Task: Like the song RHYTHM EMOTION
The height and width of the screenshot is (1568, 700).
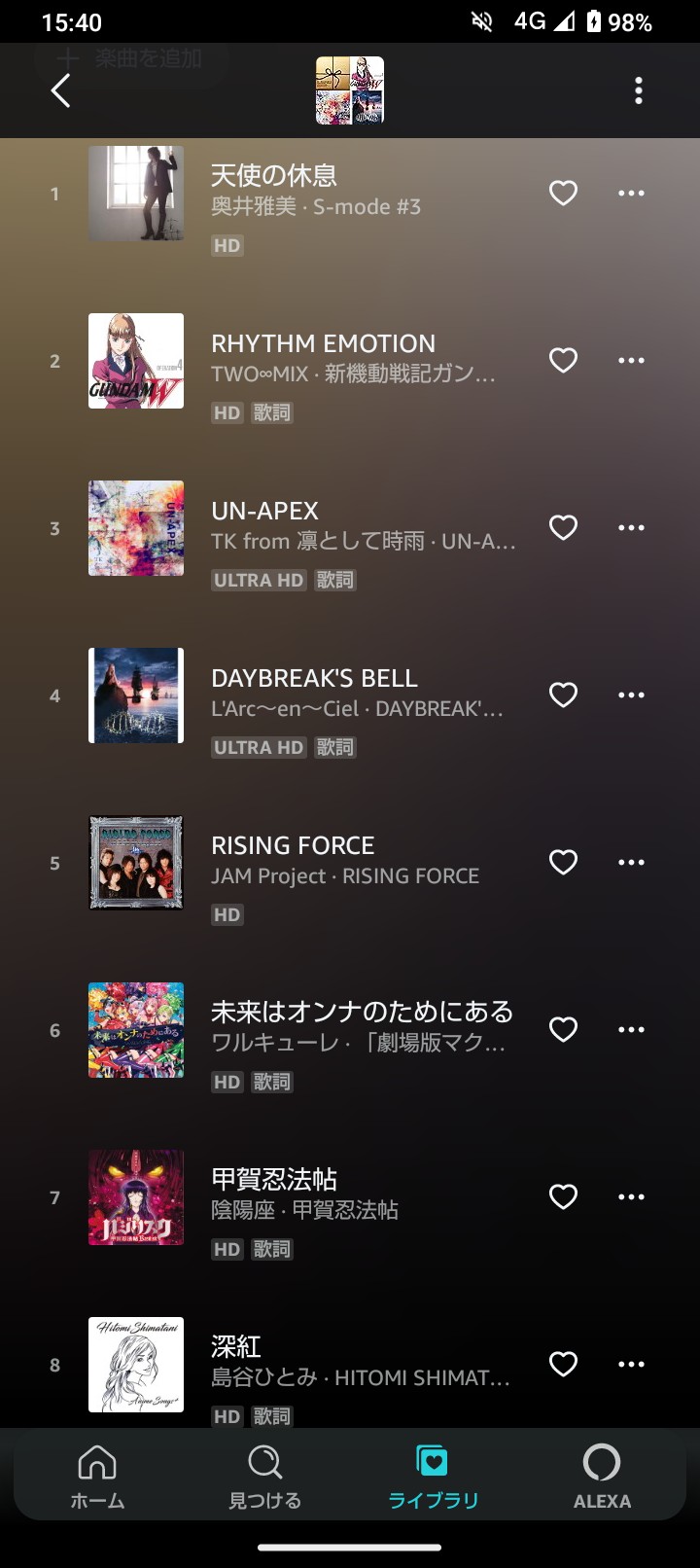Action: pos(564,361)
